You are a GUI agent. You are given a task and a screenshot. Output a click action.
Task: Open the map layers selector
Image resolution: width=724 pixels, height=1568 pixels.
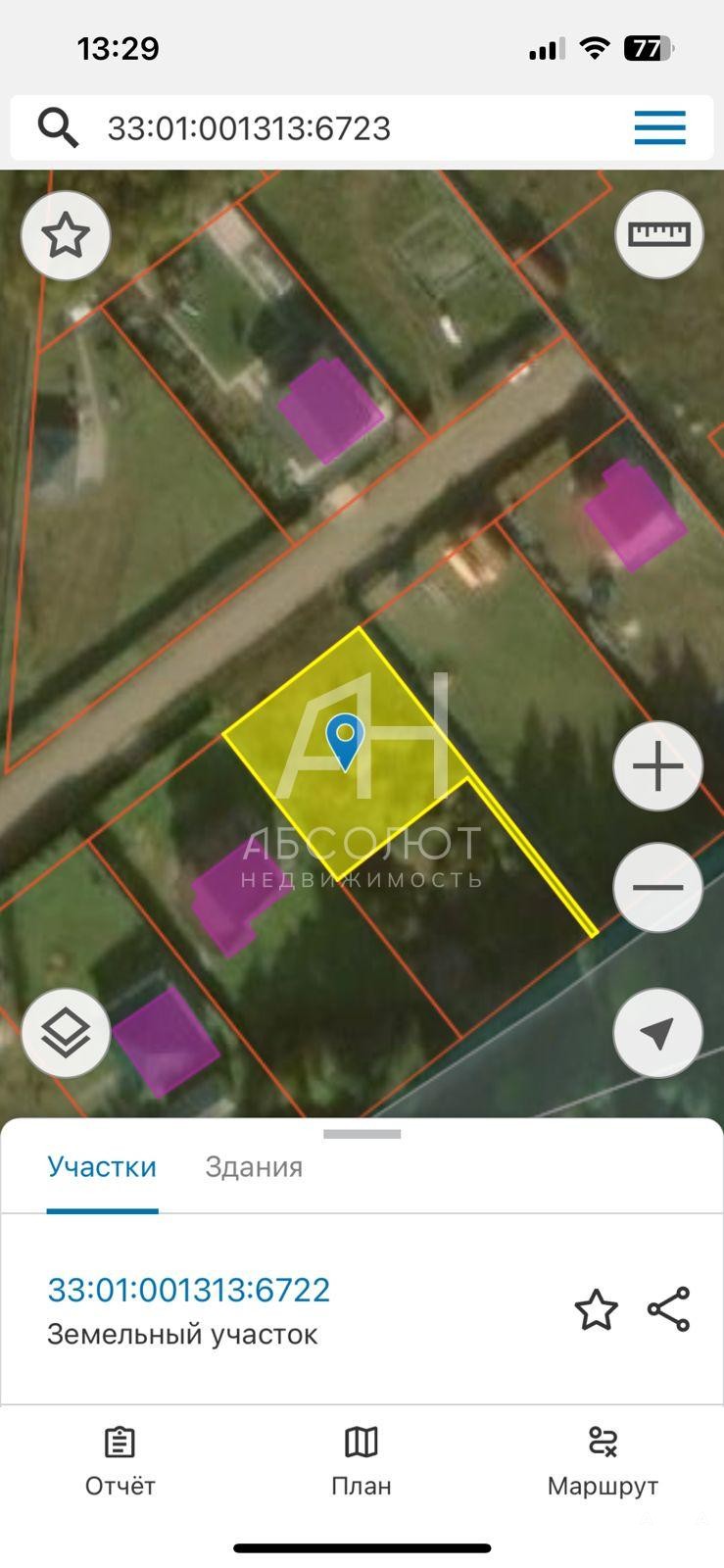[x=66, y=1033]
